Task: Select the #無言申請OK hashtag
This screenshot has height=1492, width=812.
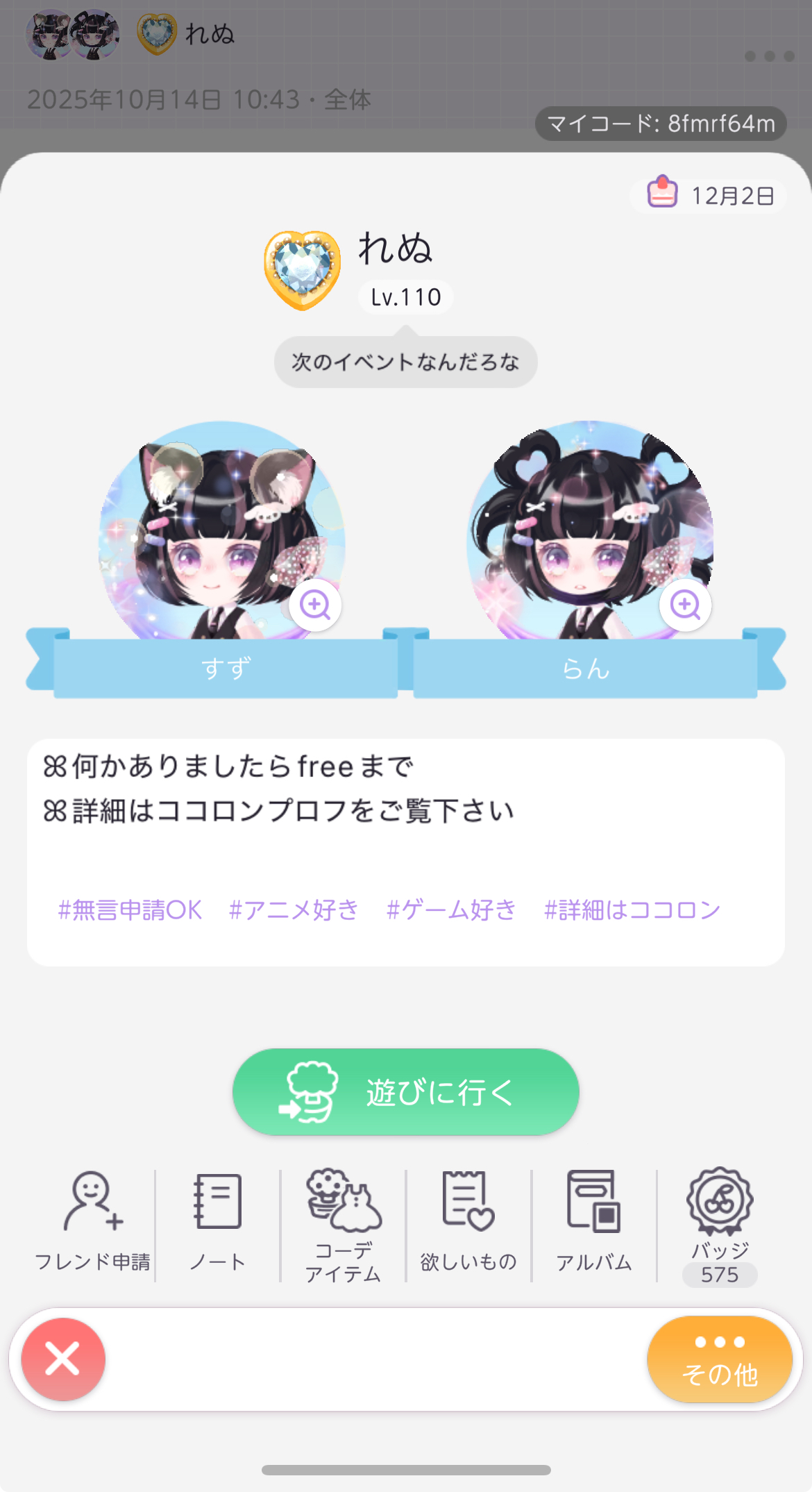Action: [x=130, y=910]
